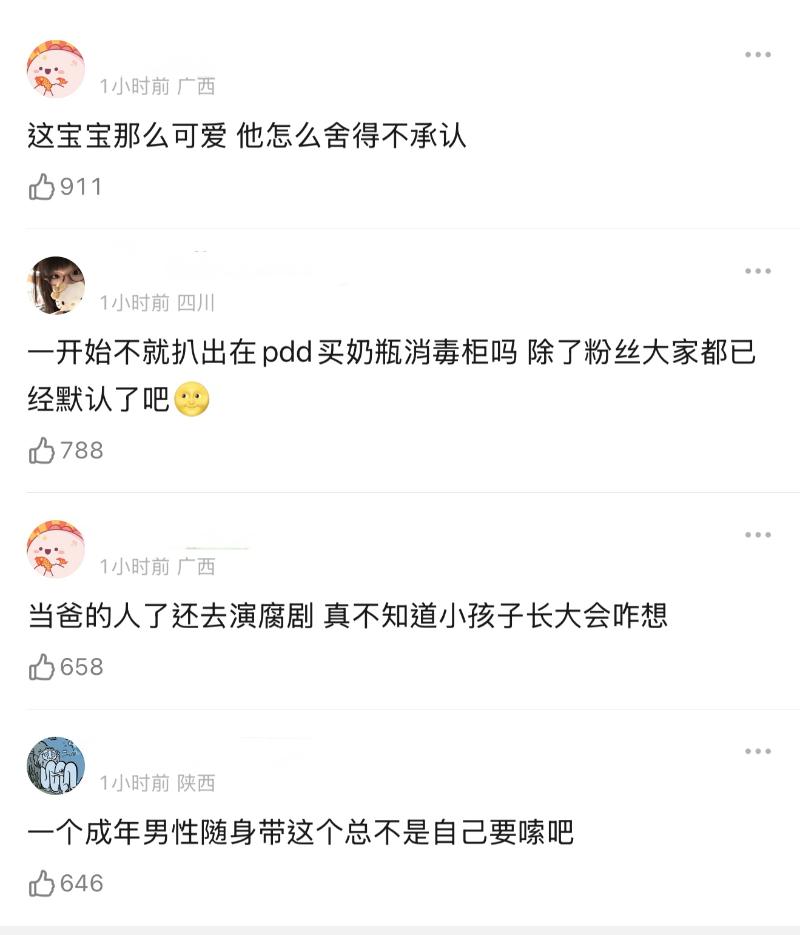Like the comment "当爸的人了还去演腐剧"
The width and height of the screenshot is (800, 935).
point(43,667)
